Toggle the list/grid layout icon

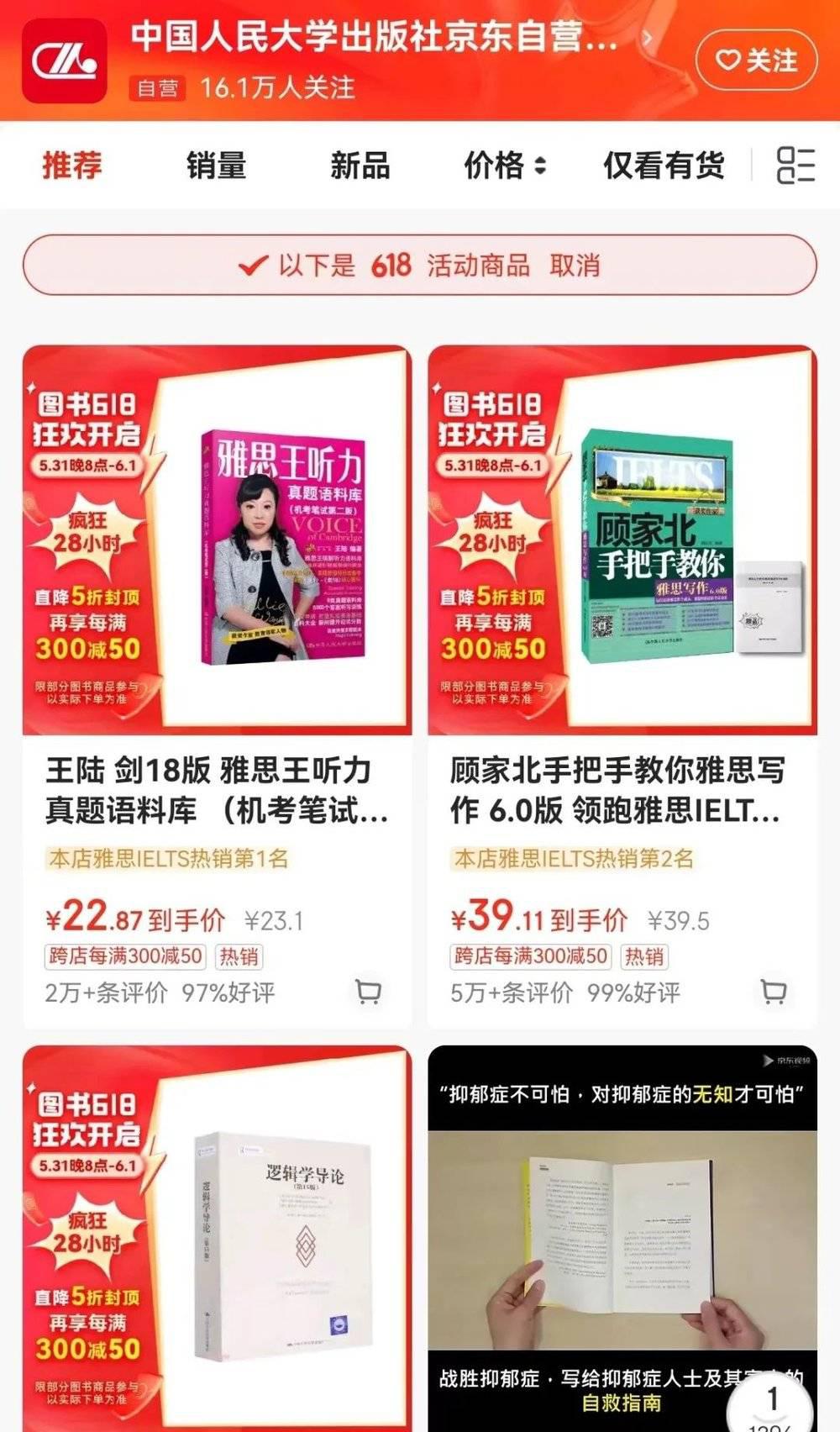795,166
